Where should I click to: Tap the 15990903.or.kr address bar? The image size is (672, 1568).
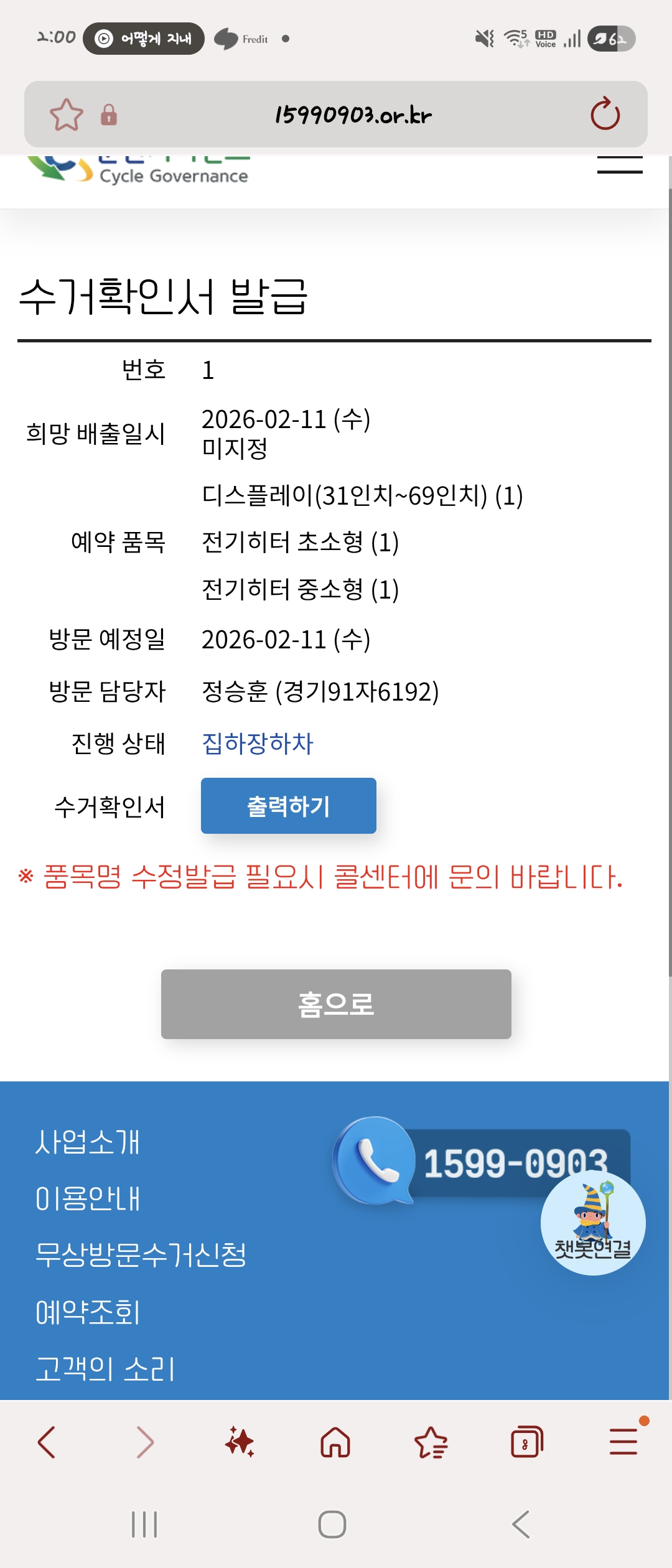[353, 114]
